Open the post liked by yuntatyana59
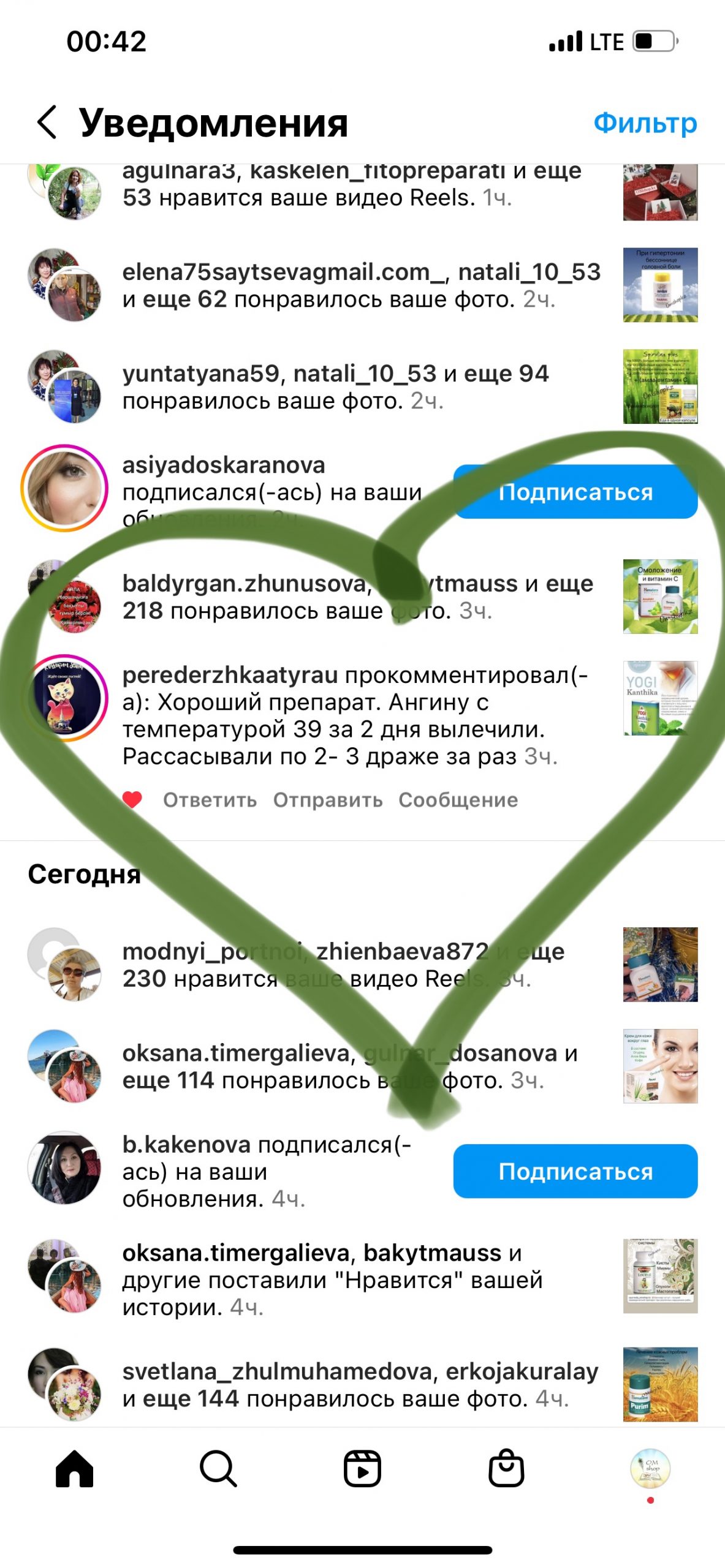The width and height of the screenshot is (725, 1568). click(x=660, y=386)
